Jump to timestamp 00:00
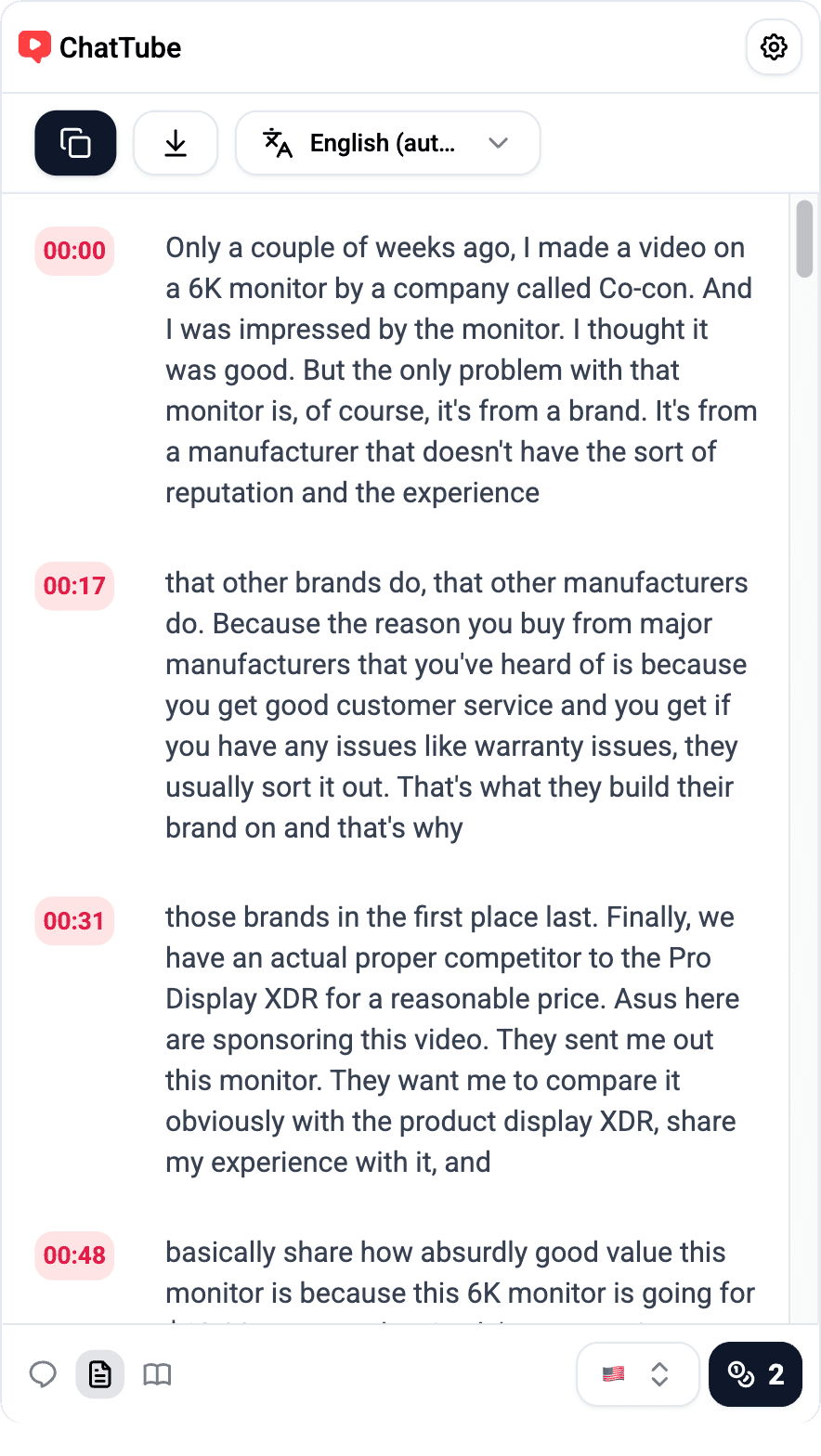This screenshot has height=1456, width=821. pos(74,251)
